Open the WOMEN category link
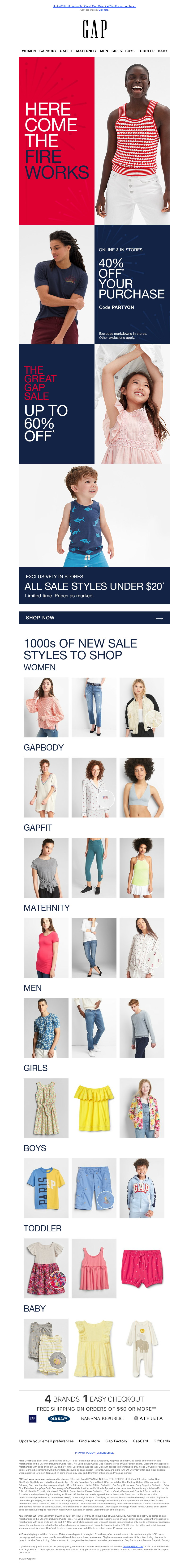Viewport: 189px width, 1568px height. coord(29,51)
